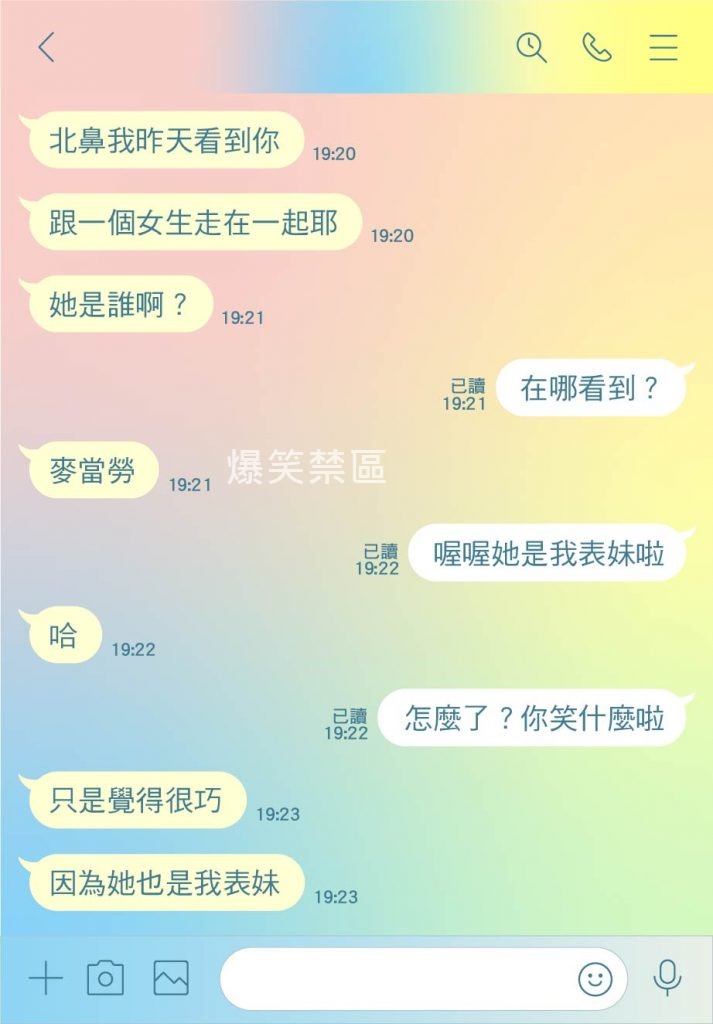
Task: Search the chat history
Action: coord(531,47)
